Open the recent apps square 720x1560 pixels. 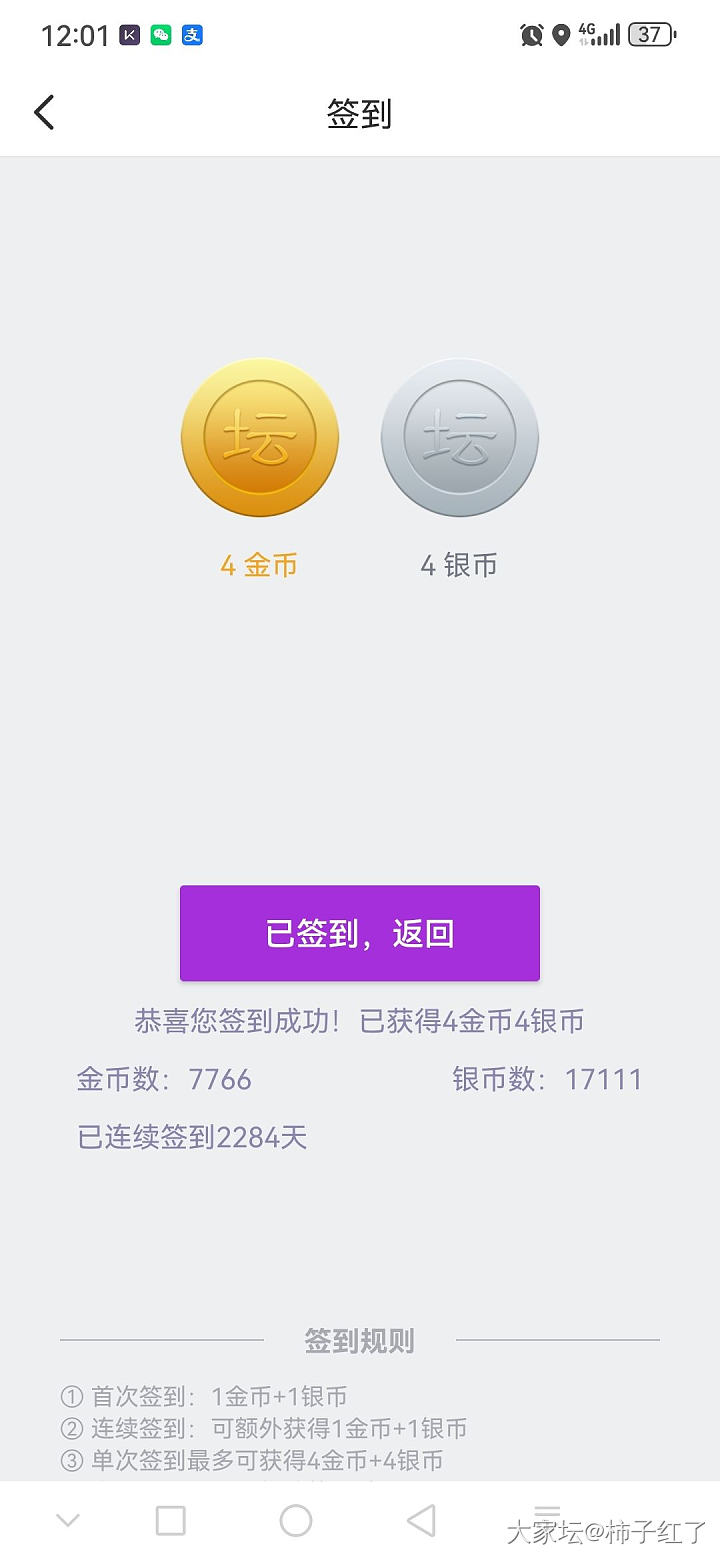pyautogui.click(x=171, y=1520)
